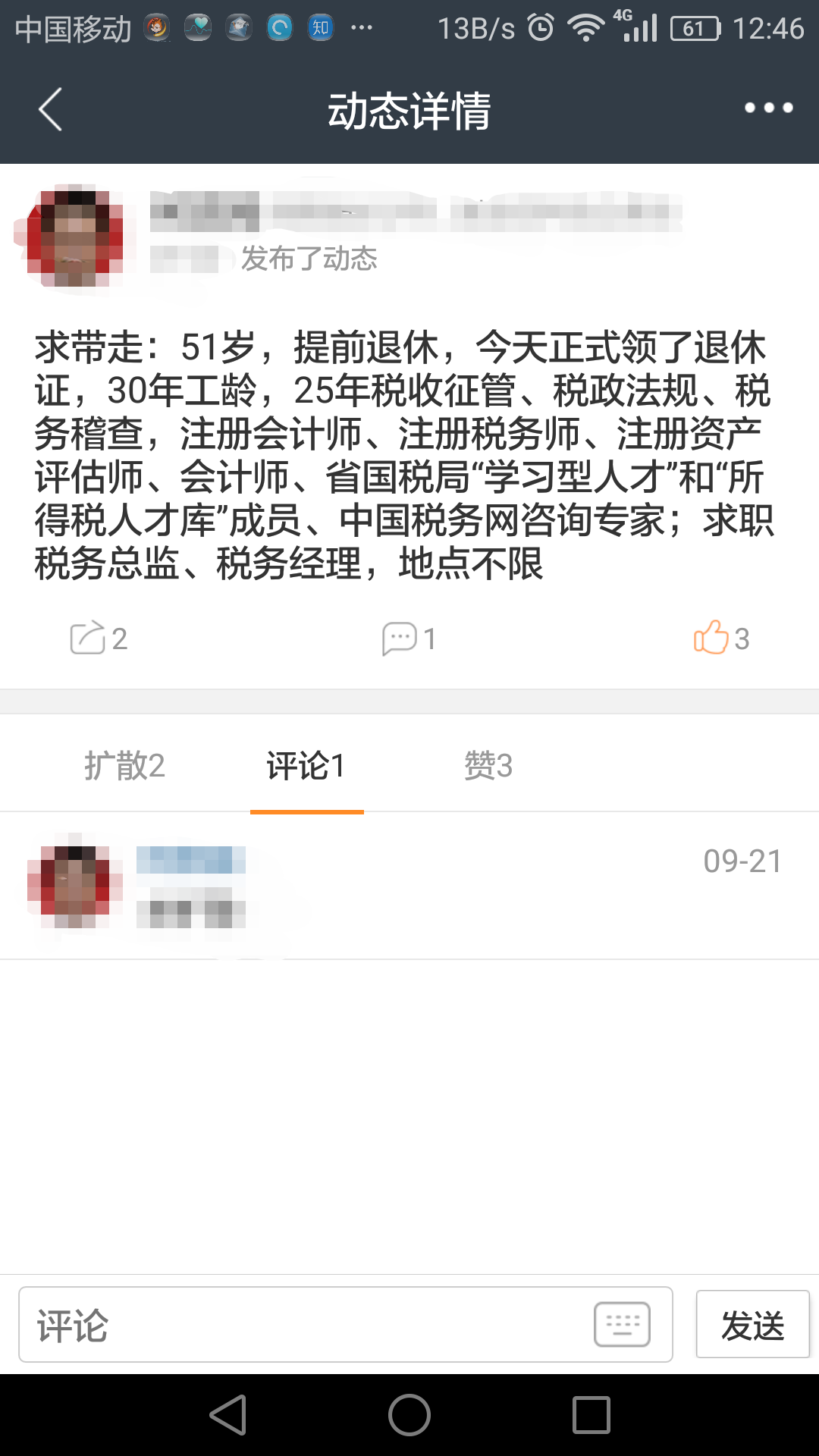
Task: Tap the alarm clock status bar icon
Action: (x=541, y=27)
